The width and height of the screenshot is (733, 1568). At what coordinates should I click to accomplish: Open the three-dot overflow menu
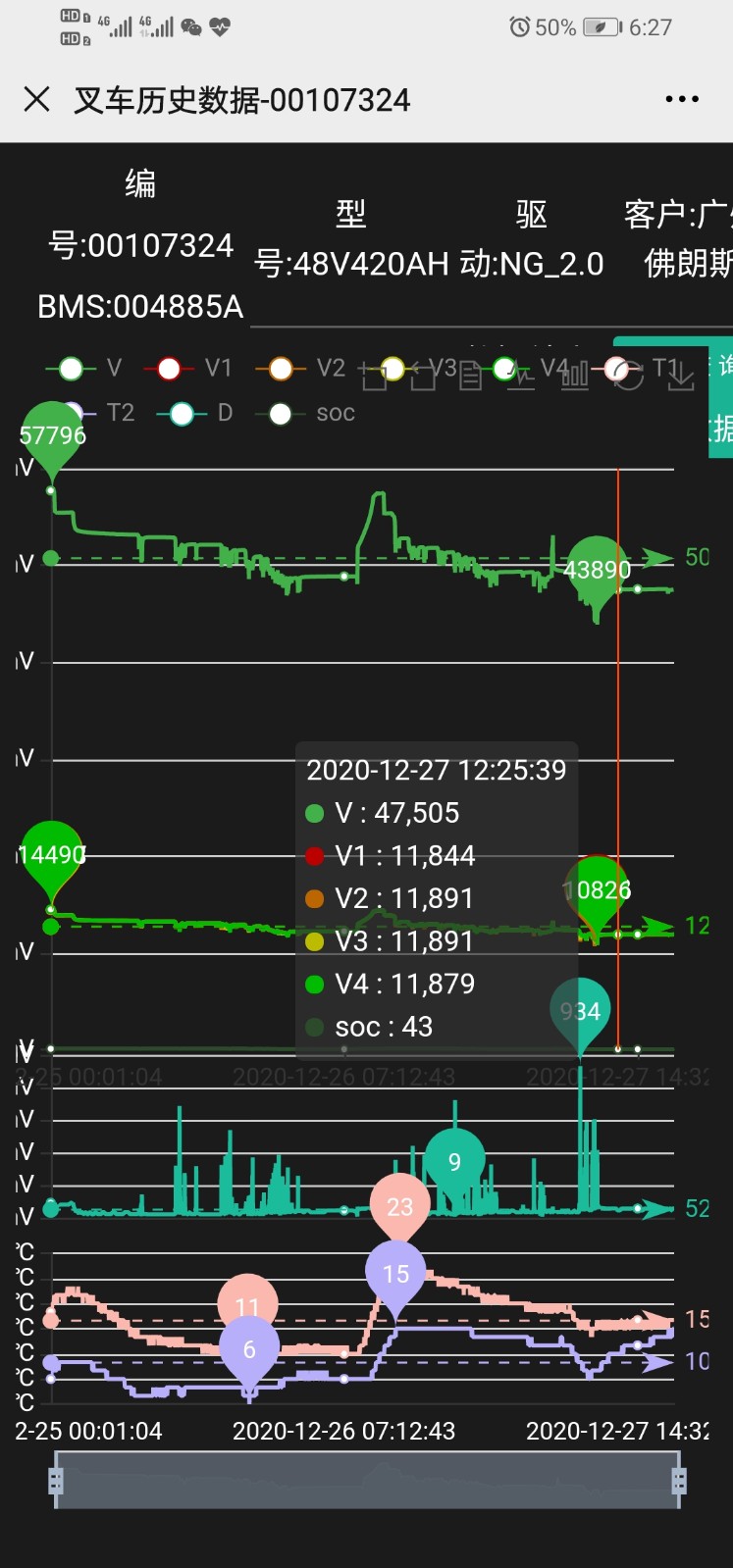tap(682, 99)
